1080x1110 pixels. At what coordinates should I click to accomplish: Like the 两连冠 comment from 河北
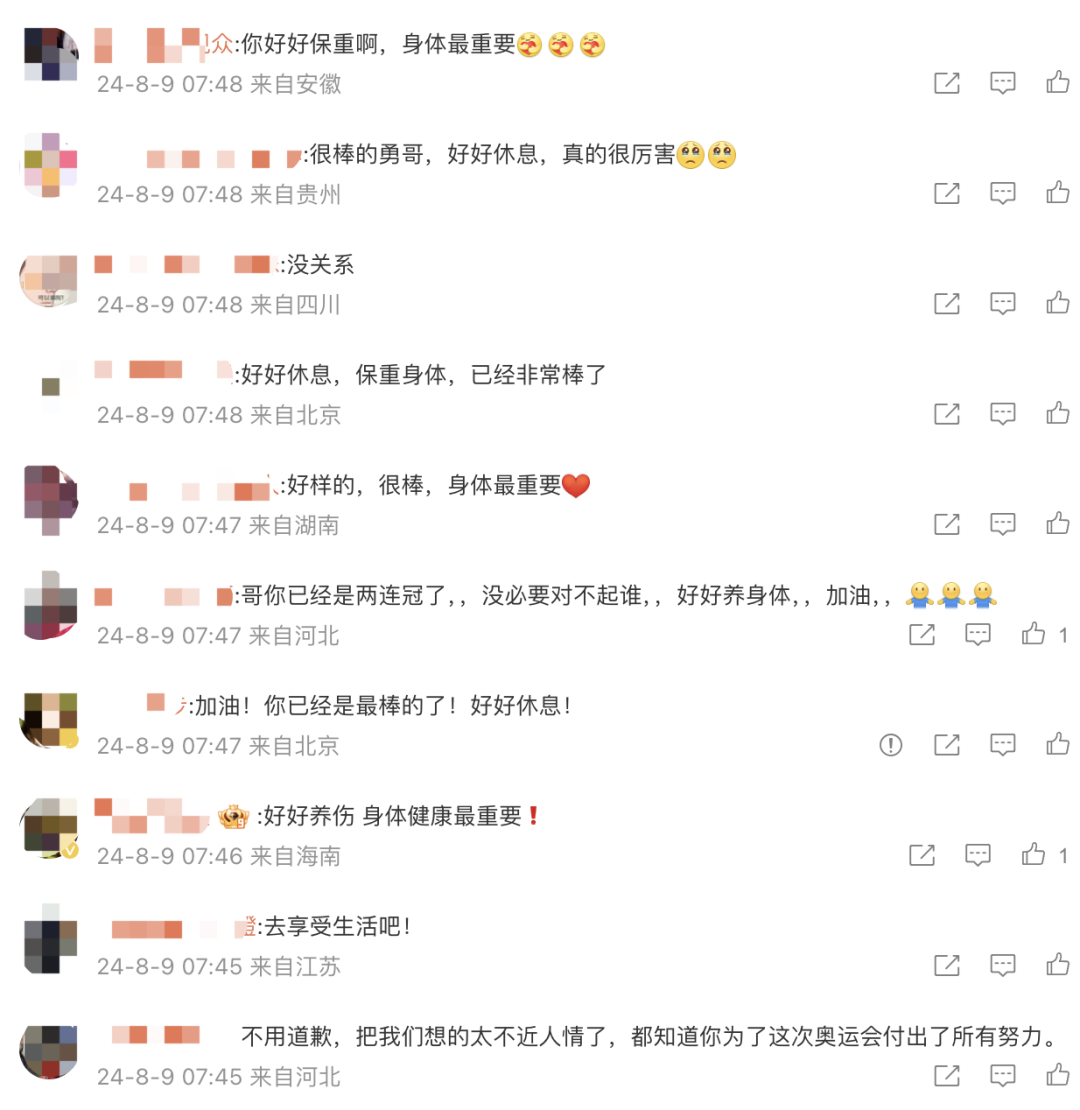click(x=1033, y=633)
